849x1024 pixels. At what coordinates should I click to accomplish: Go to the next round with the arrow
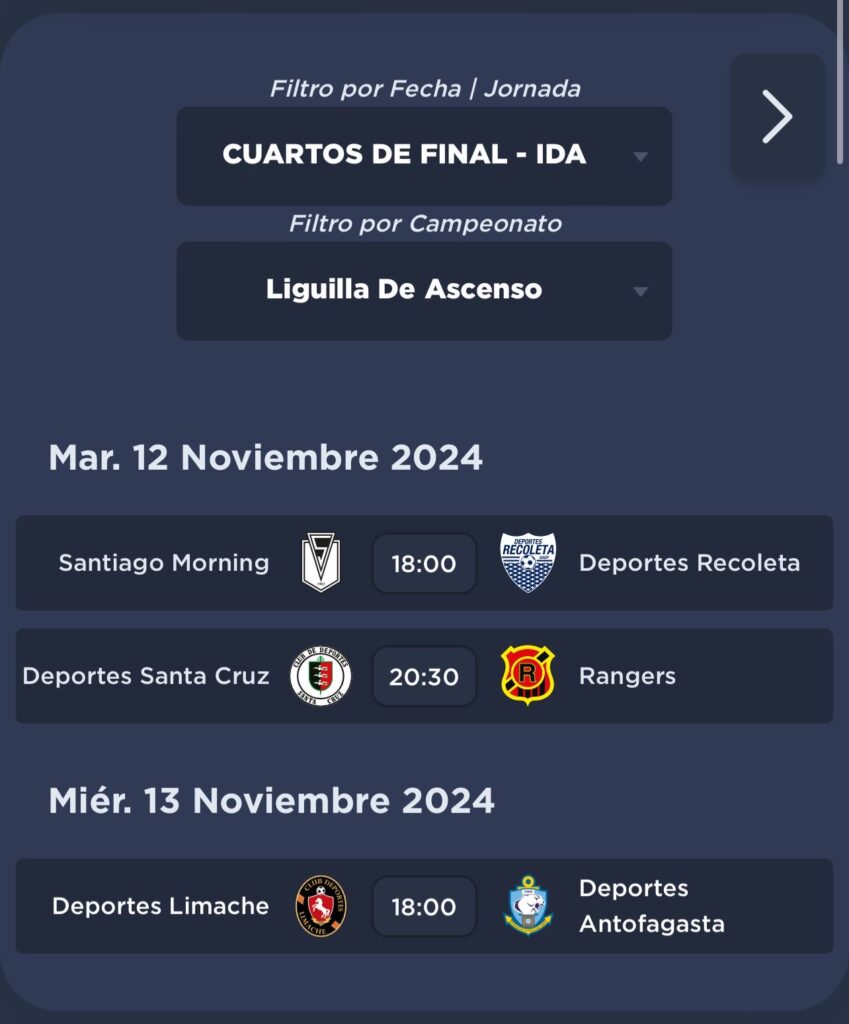777,117
